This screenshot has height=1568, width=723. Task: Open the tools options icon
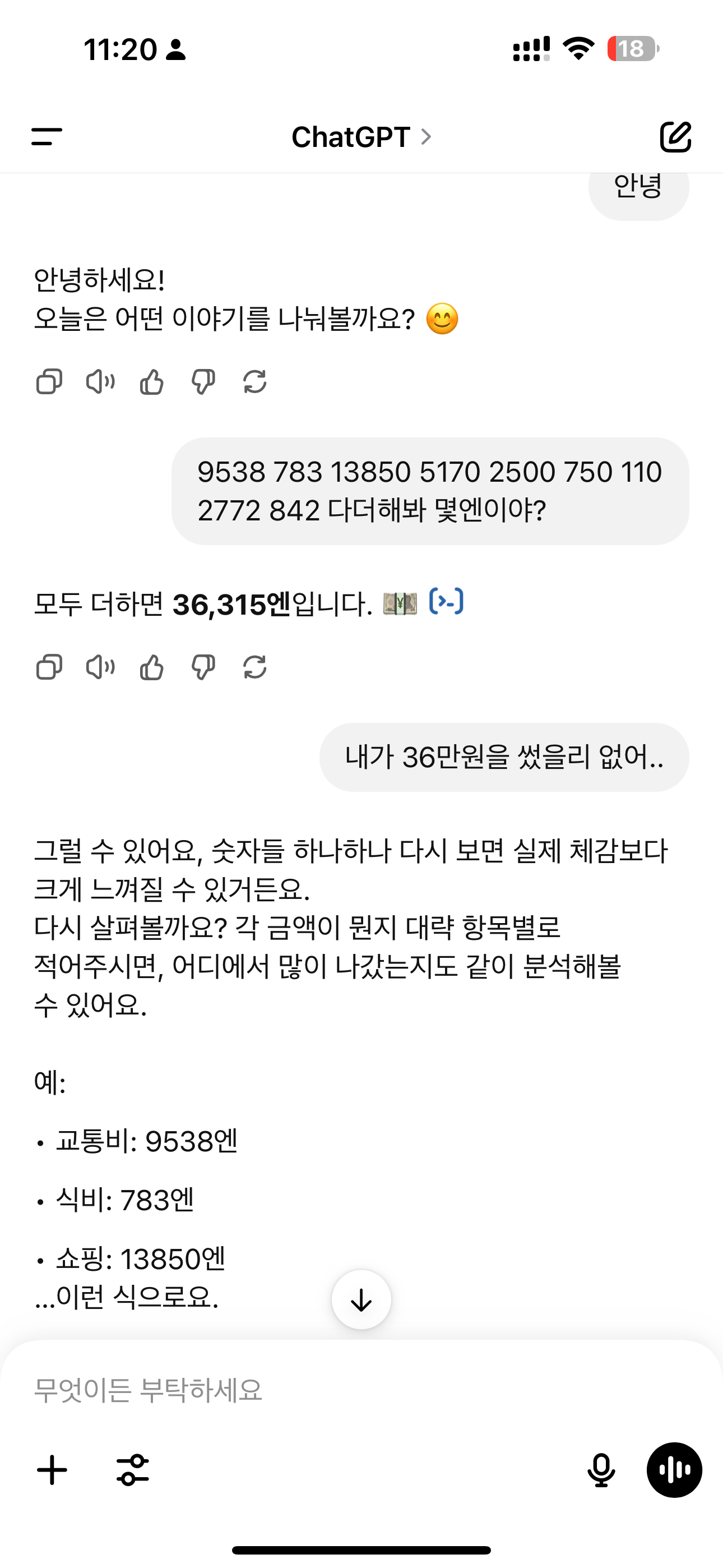click(133, 1470)
